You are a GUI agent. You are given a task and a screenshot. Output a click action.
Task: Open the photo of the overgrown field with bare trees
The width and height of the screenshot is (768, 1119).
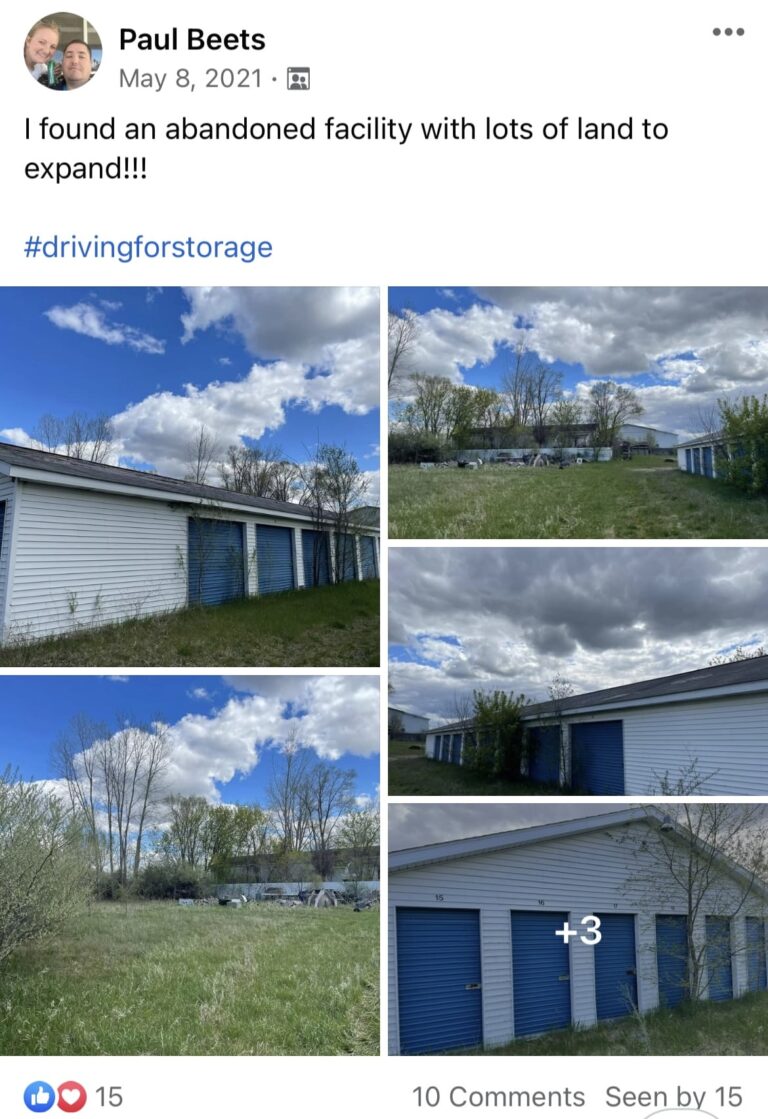point(190,865)
